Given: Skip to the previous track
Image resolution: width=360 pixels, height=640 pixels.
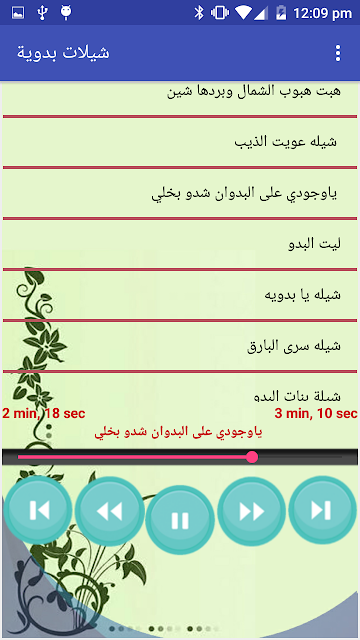Looking at the screenshot, I should (38, 510).
